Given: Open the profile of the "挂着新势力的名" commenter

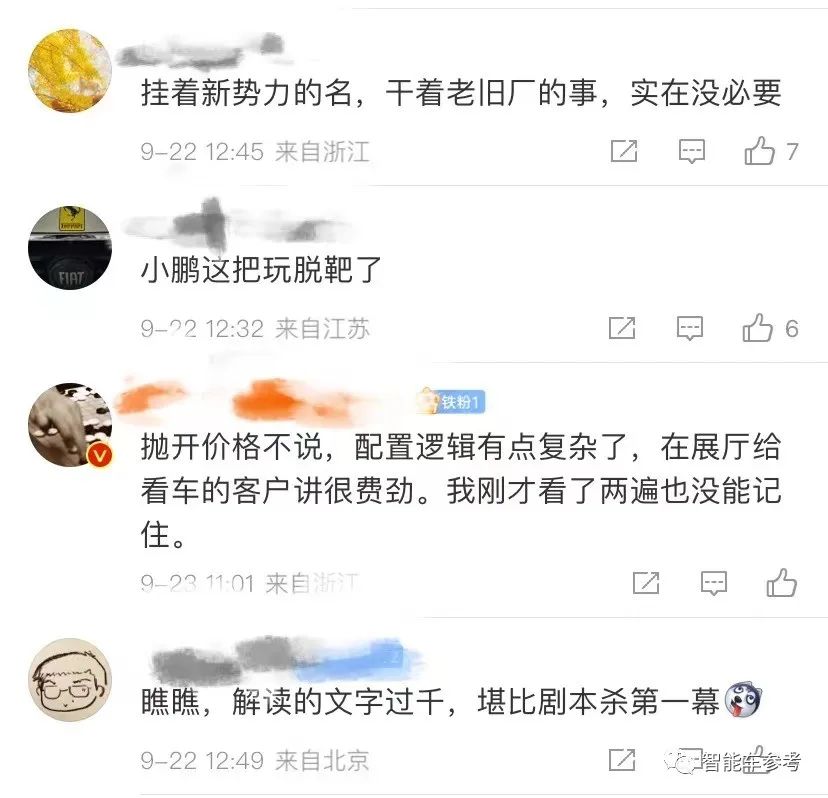Looking at the screenshot, I should (68, 72).
